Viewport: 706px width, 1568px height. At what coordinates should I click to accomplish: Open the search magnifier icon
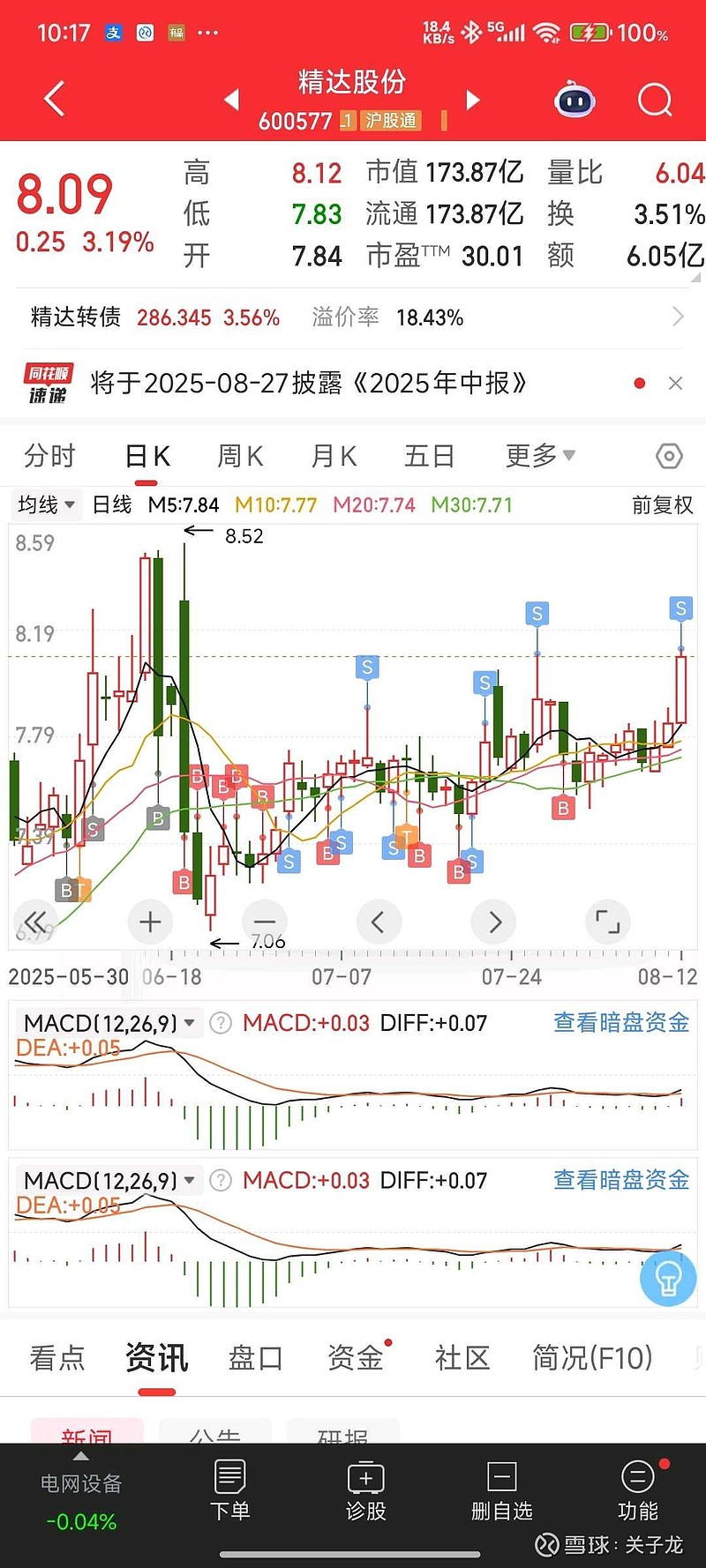point(655,100)
